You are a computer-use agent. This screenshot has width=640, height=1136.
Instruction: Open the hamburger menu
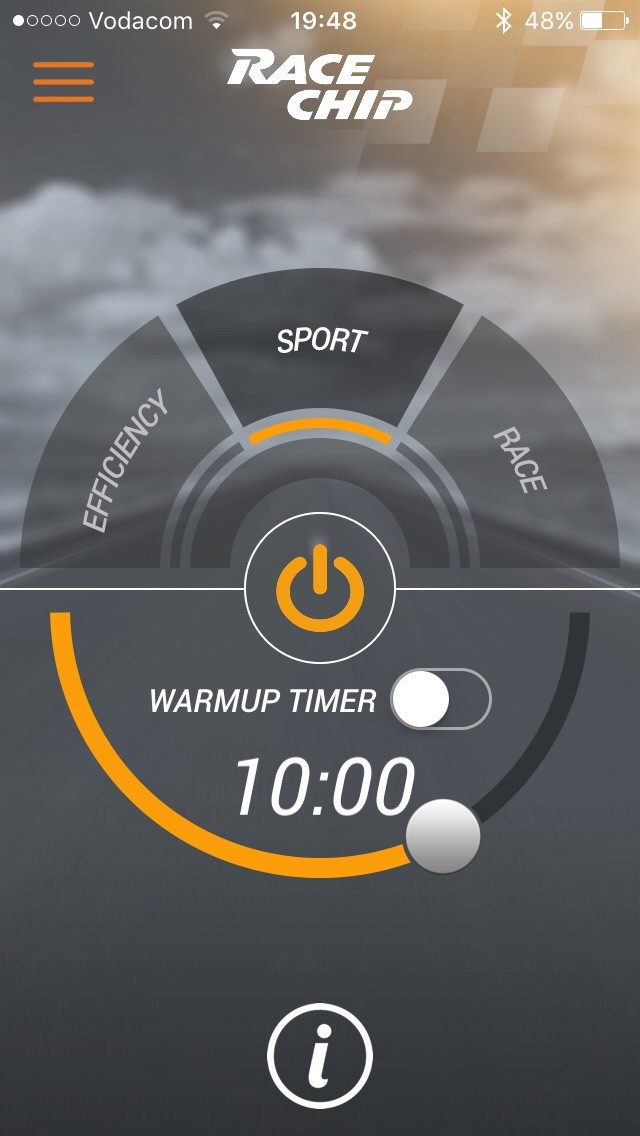(x=63, y=81)
